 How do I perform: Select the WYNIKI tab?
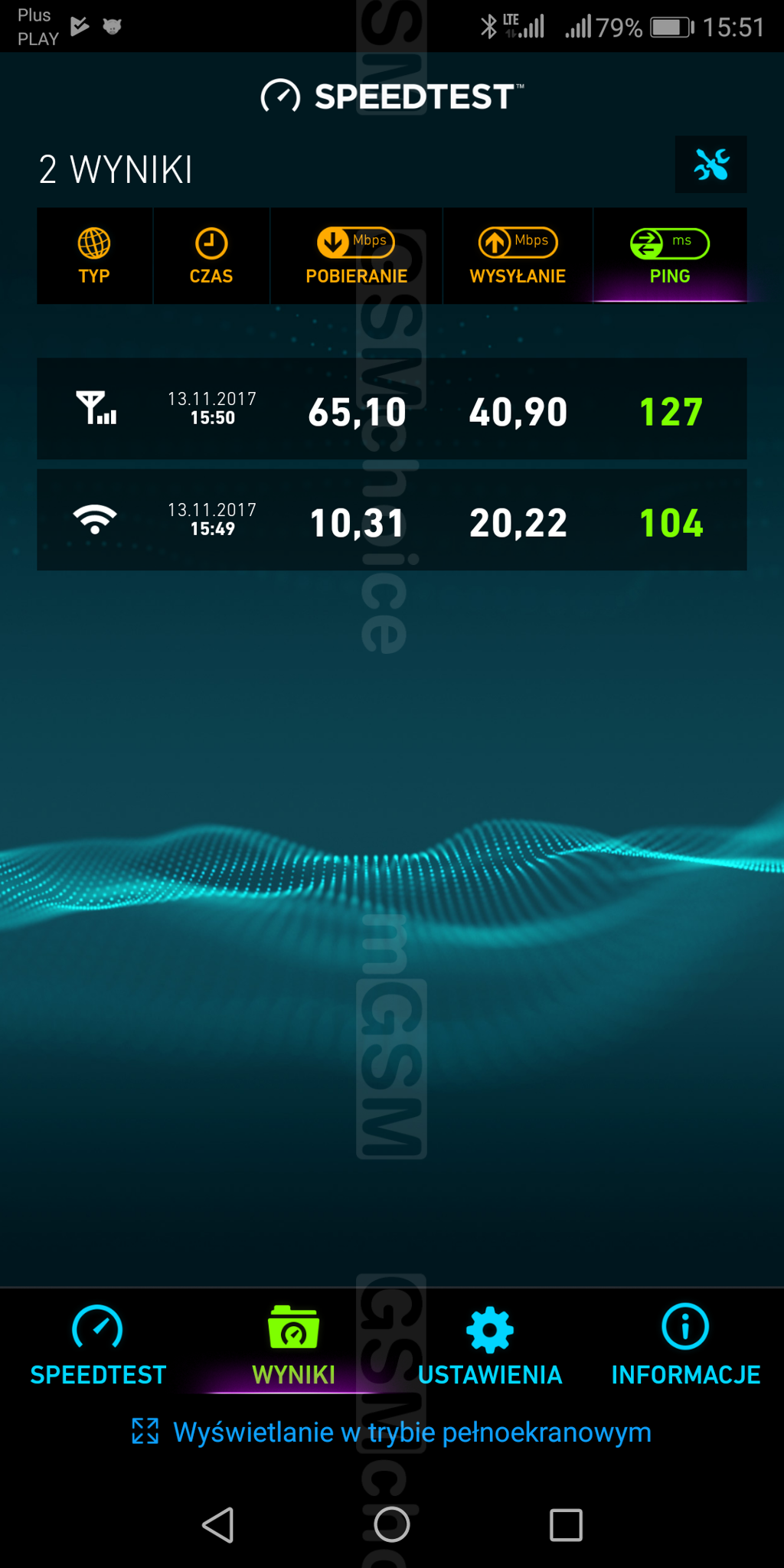click(294, 1346)
